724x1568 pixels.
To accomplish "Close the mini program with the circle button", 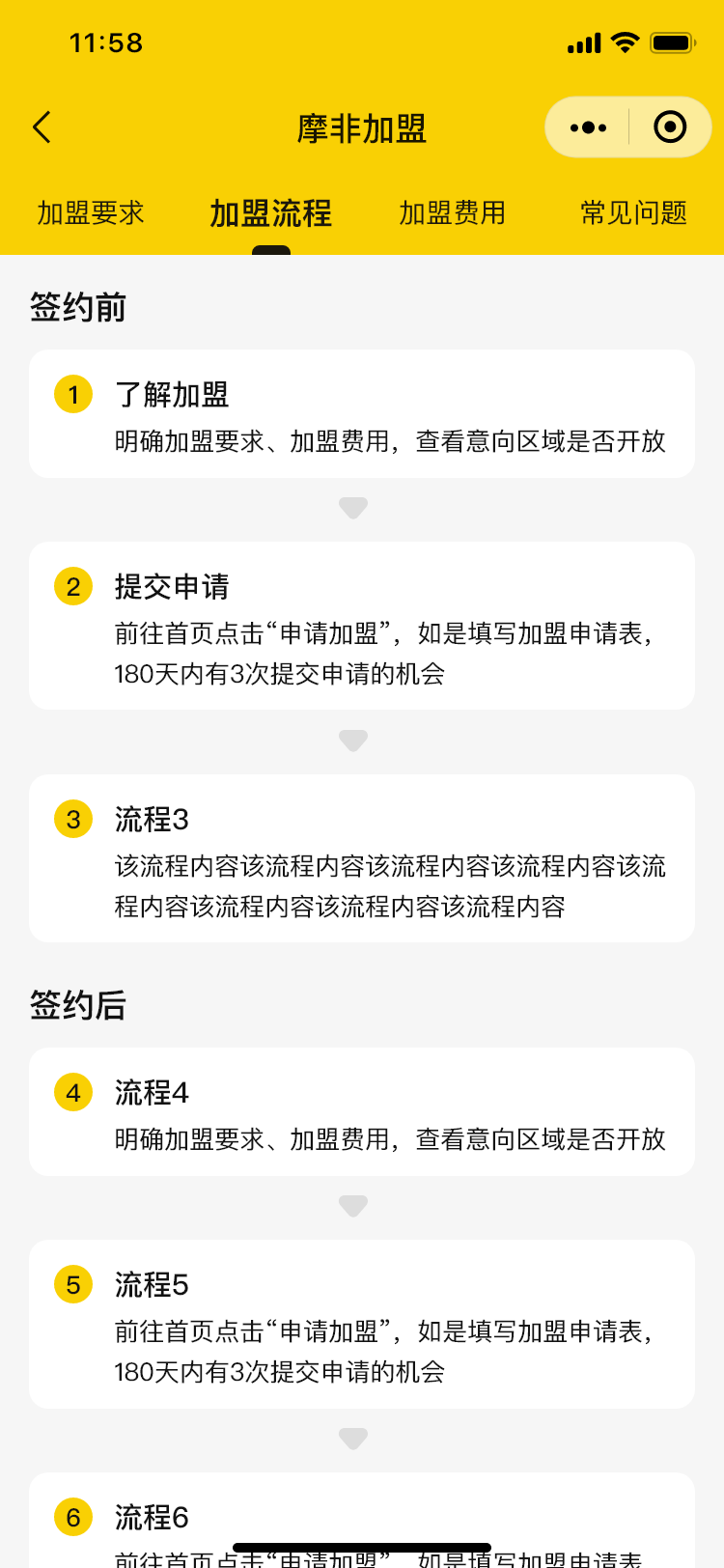I will click(670, 127).
